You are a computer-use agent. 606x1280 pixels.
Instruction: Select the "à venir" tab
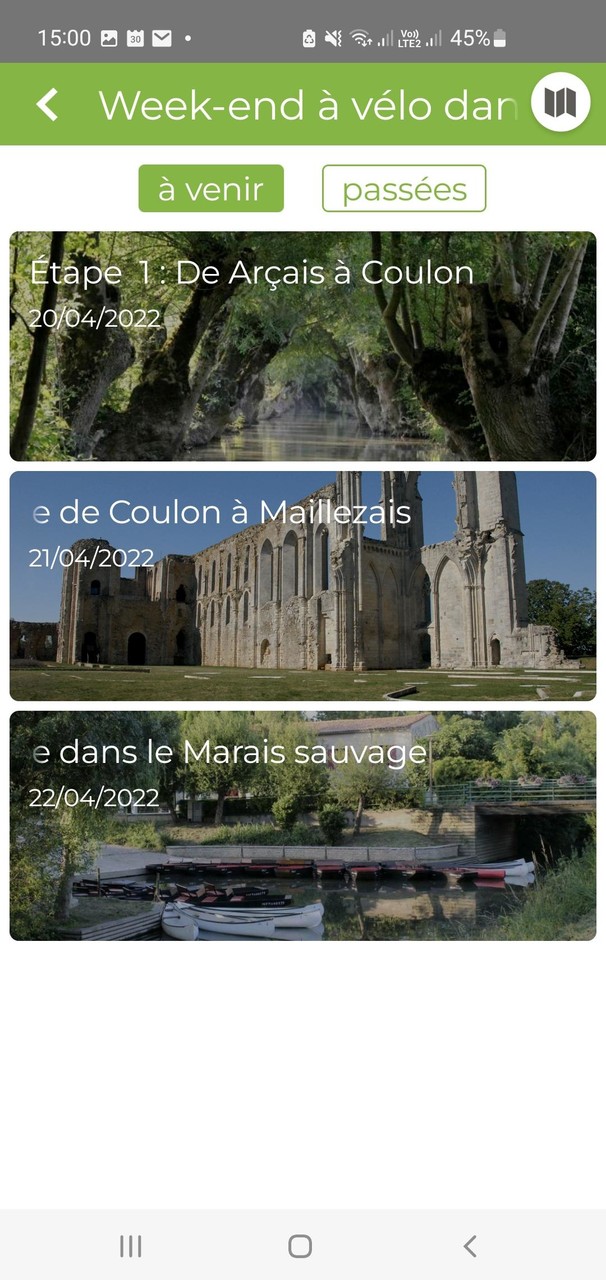coord(211,189)
